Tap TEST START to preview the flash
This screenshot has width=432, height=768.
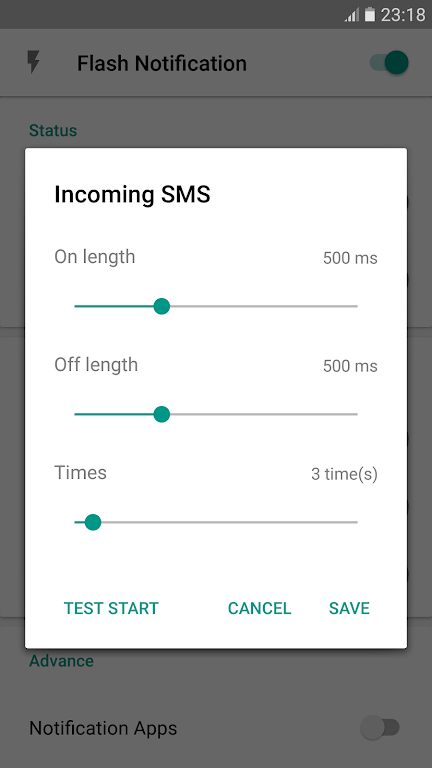tap(111, 608)
